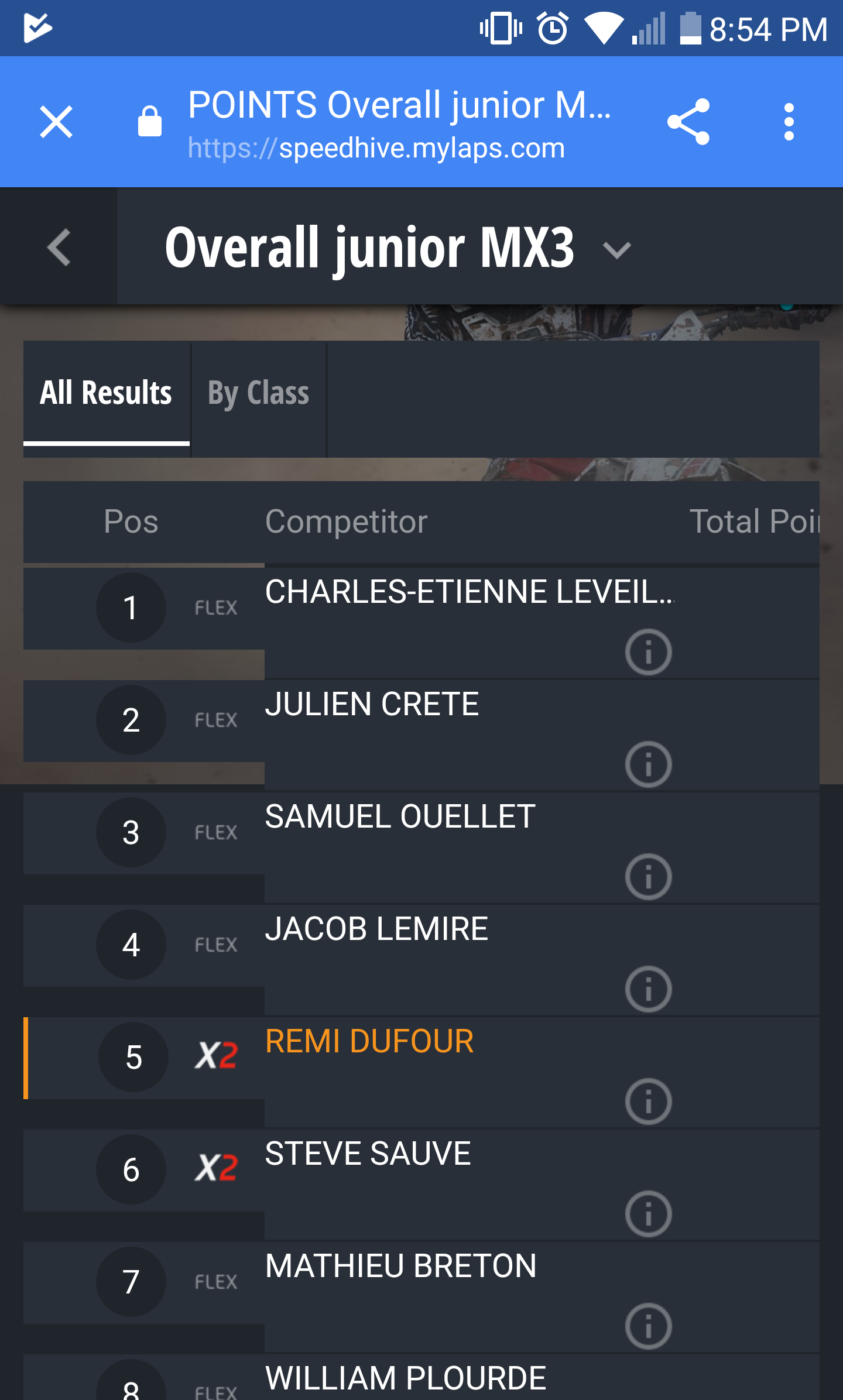Tap info icon for Jacob Lemire
Viewport: 843px width, 1400px height.
click(x=648, y=989)
